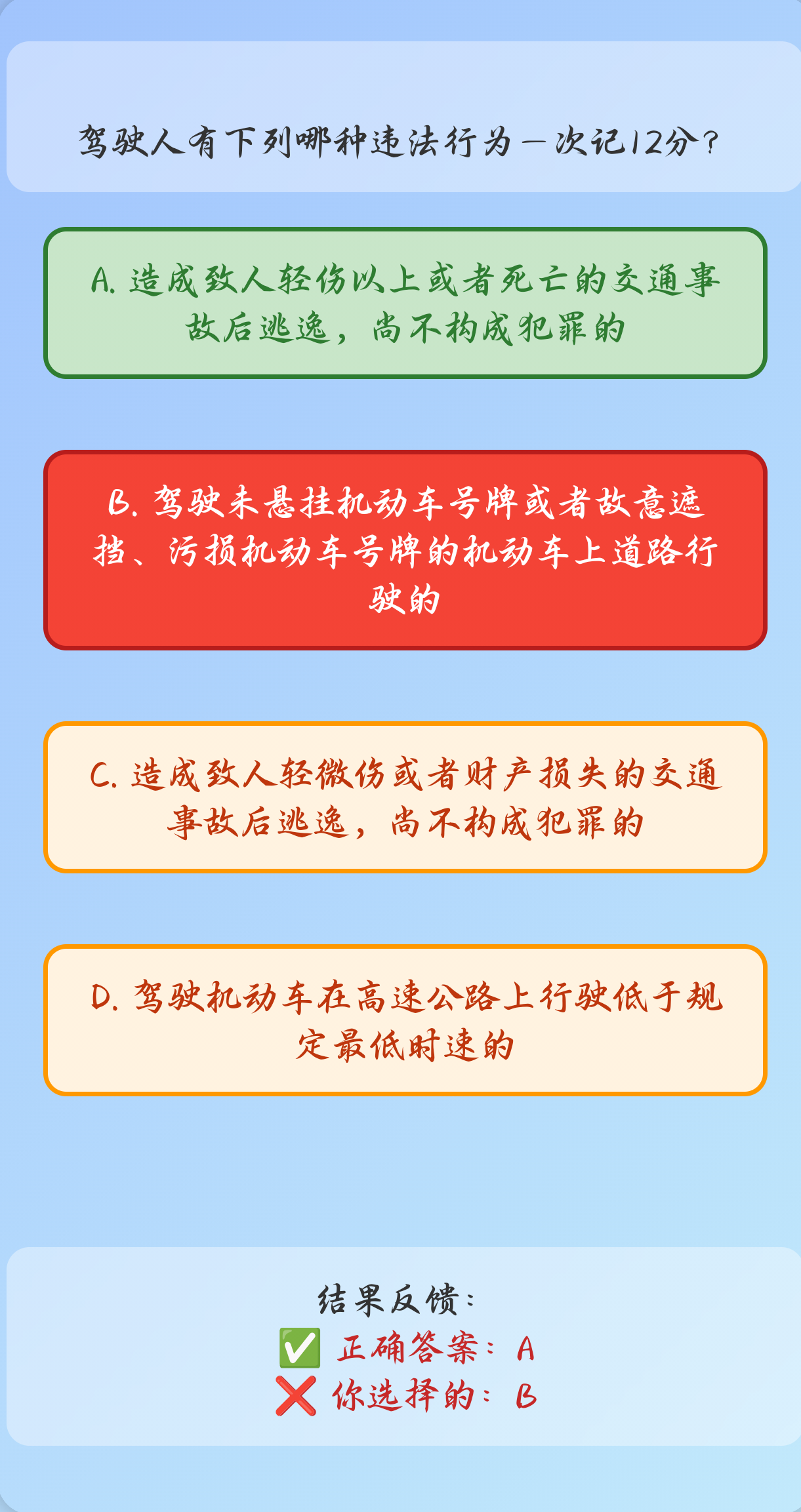Pick option C about 致人轻微伤逃逸

pyautogui.click(x=405, y=797)
